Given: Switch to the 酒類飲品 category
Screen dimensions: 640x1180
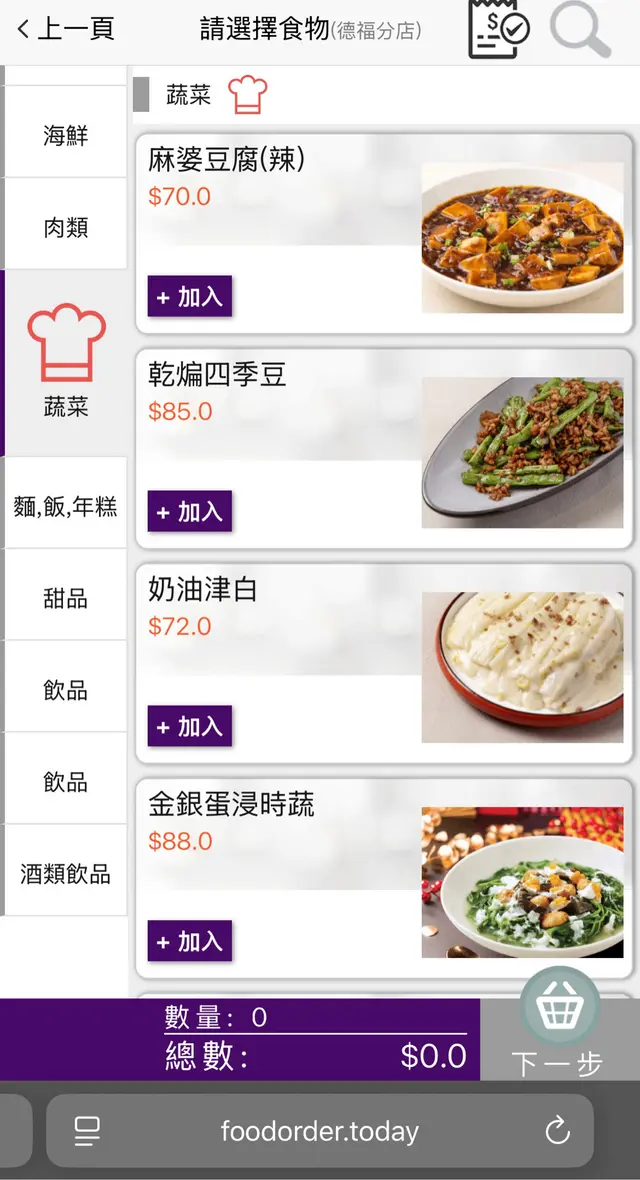Looking at the screenshot, I should (66, 874).
